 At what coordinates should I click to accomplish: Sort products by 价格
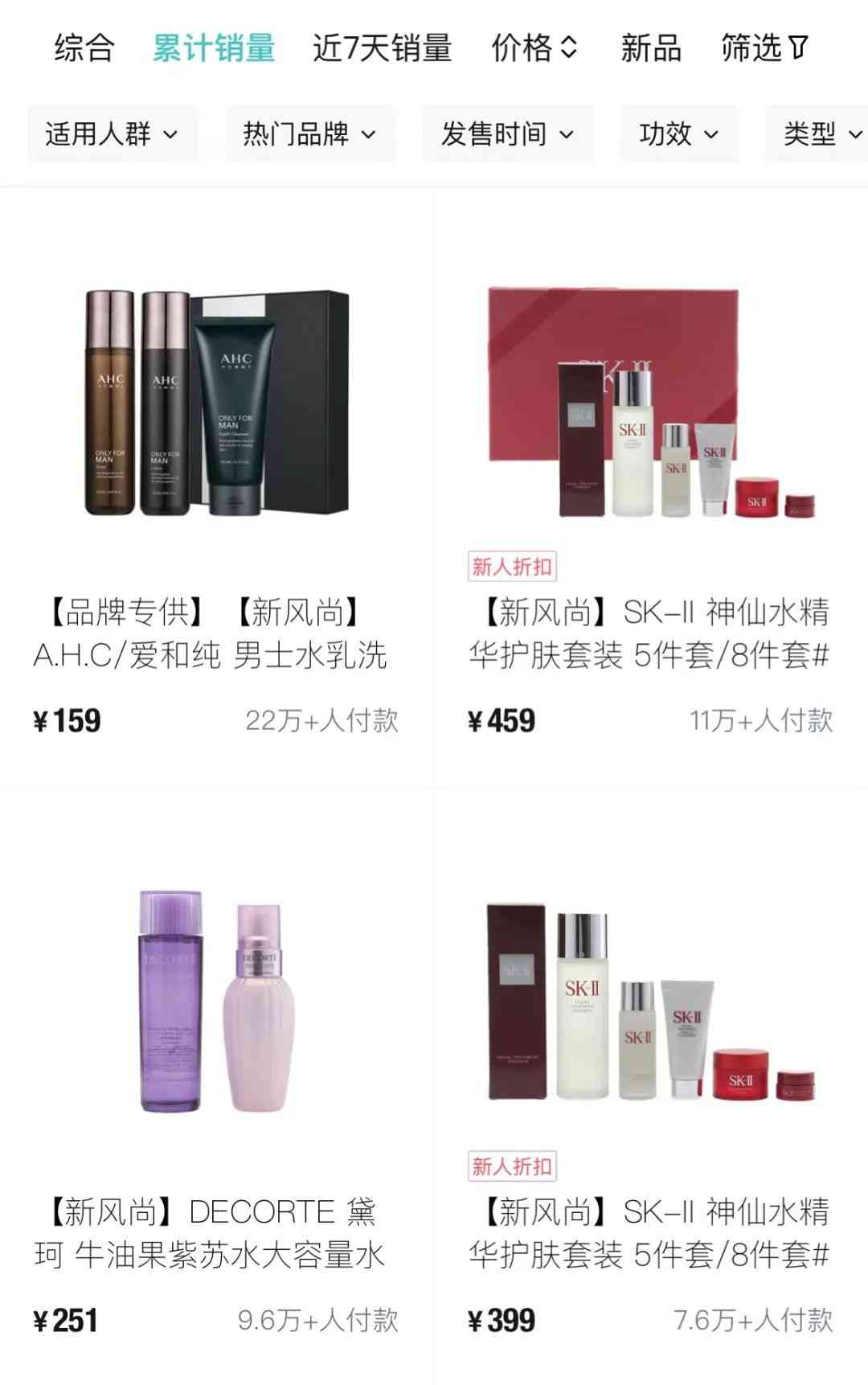[x=534, y=48]
